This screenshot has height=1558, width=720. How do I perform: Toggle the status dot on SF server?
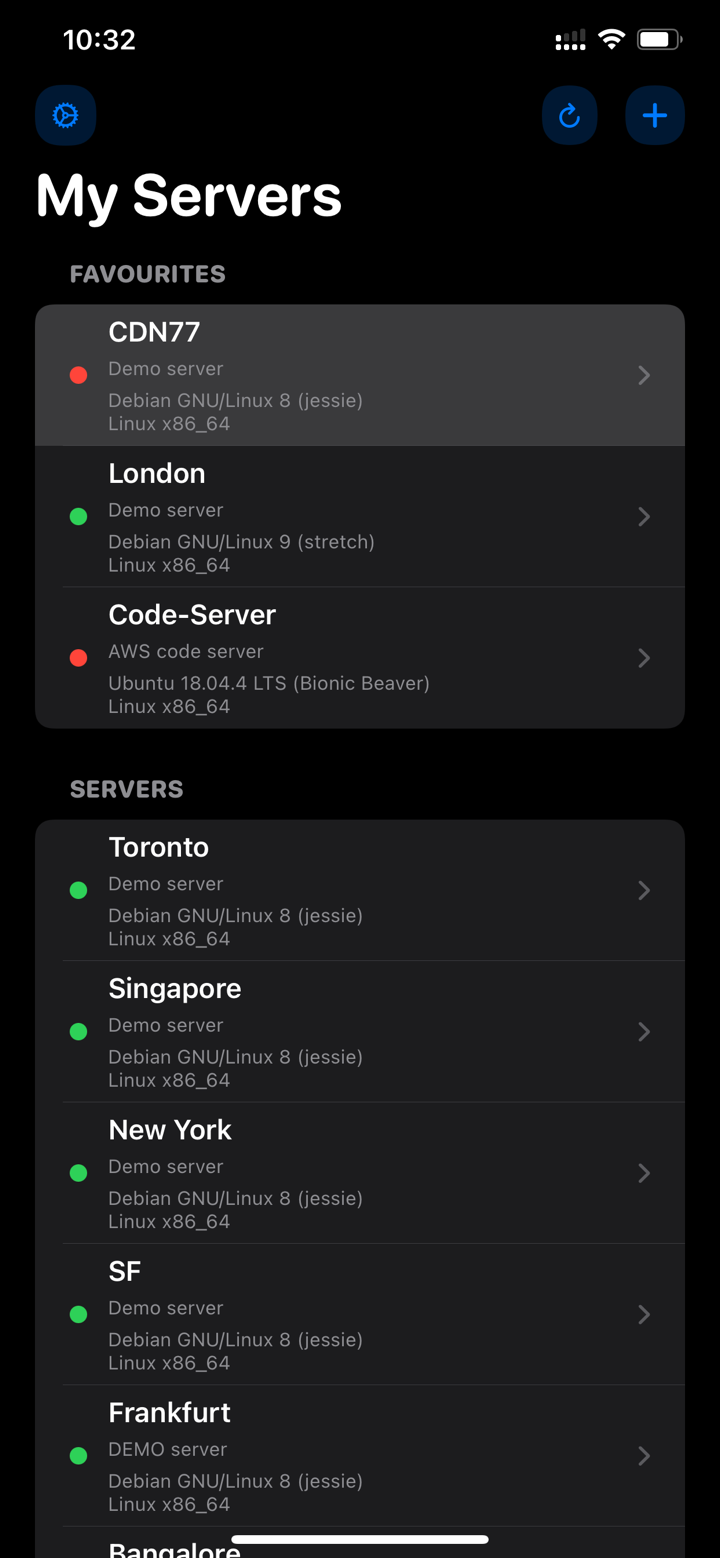tap(78, 1313)
